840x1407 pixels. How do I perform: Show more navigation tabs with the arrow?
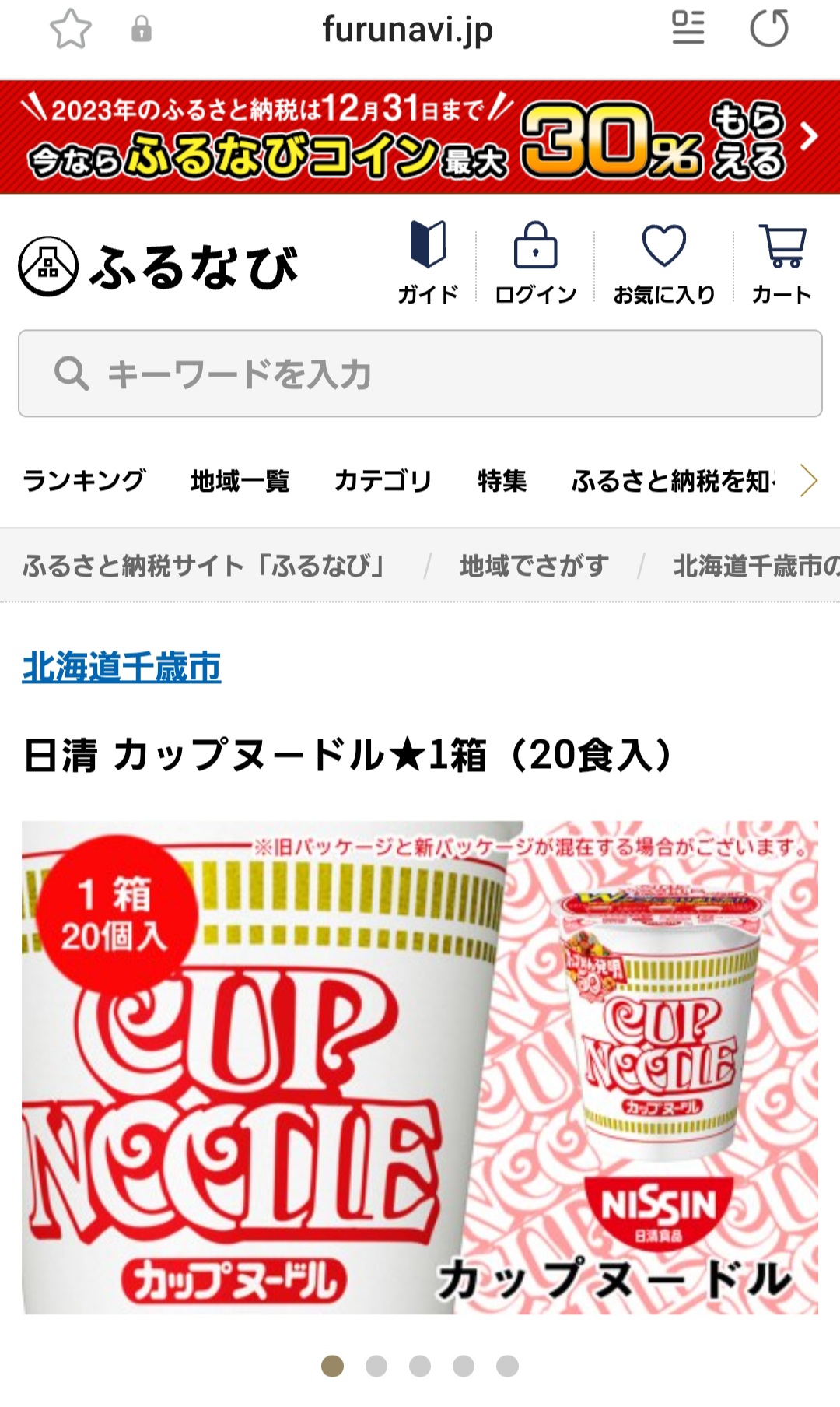coord(809,481)
